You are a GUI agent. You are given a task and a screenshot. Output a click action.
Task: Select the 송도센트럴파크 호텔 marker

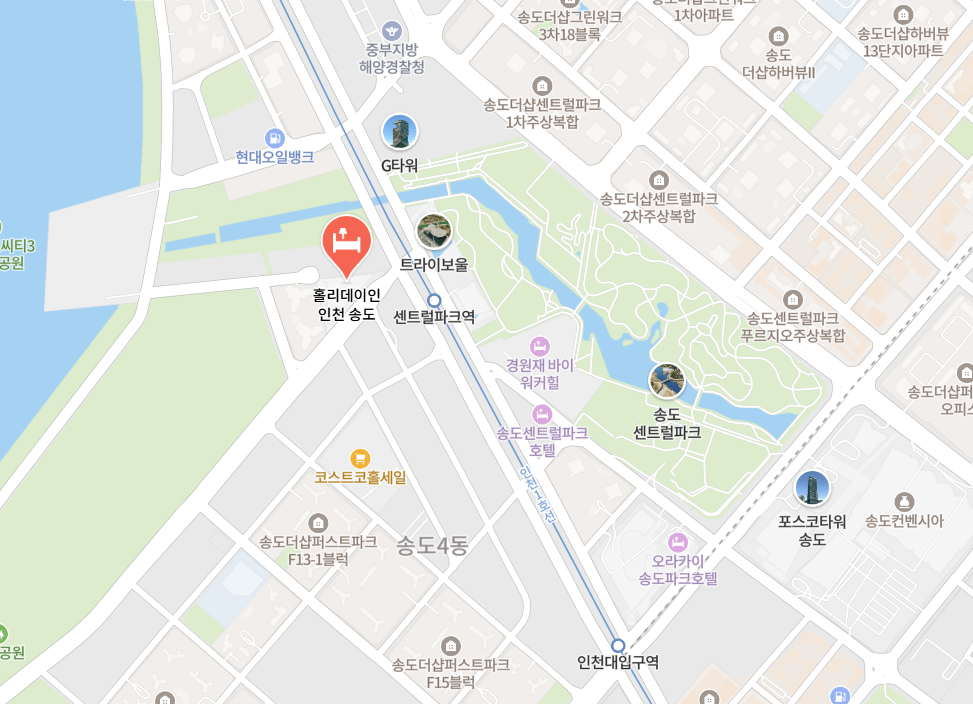542,413
